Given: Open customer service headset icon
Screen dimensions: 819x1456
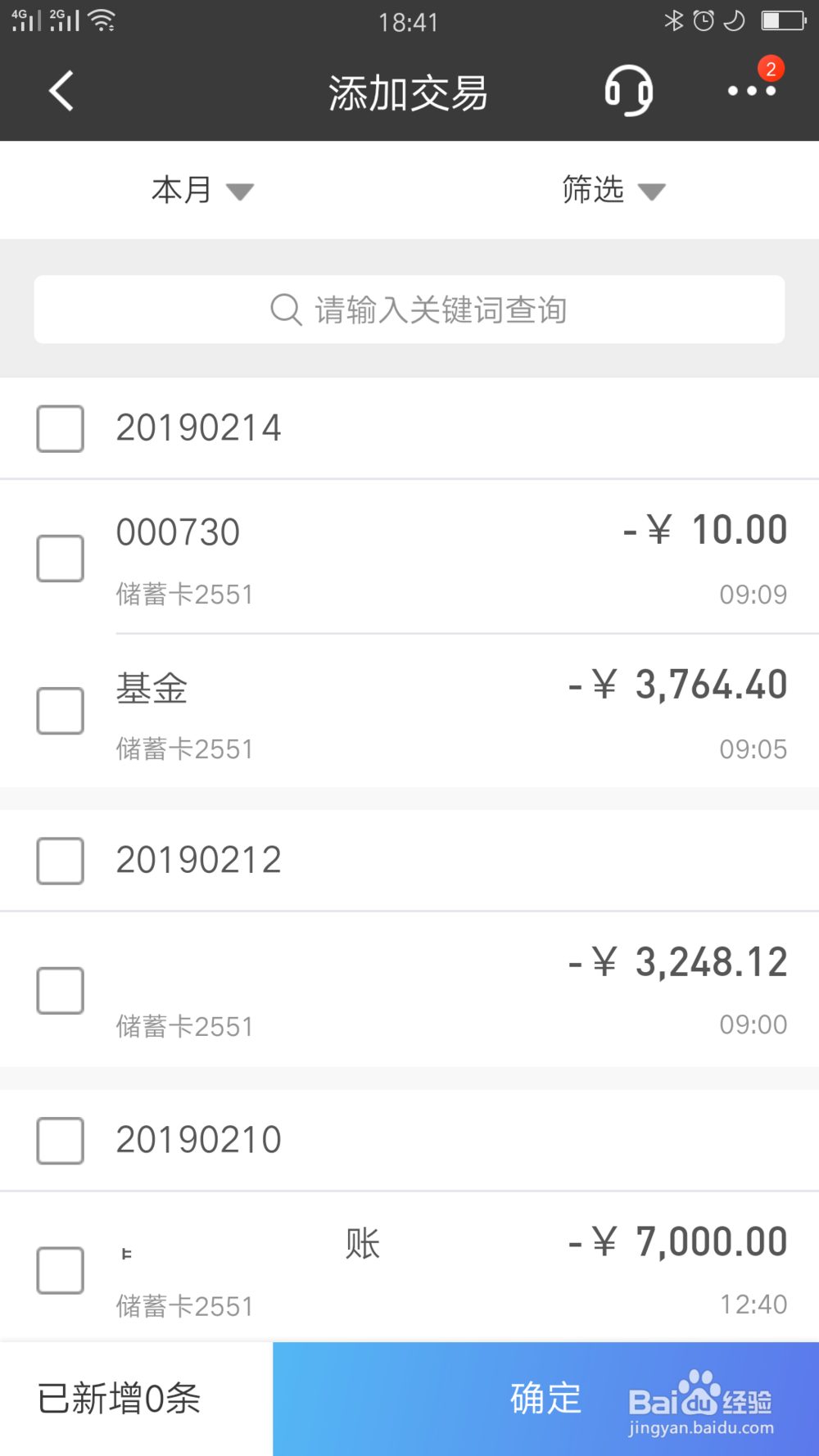Looking at the screenshot, I should pos(628,91).
